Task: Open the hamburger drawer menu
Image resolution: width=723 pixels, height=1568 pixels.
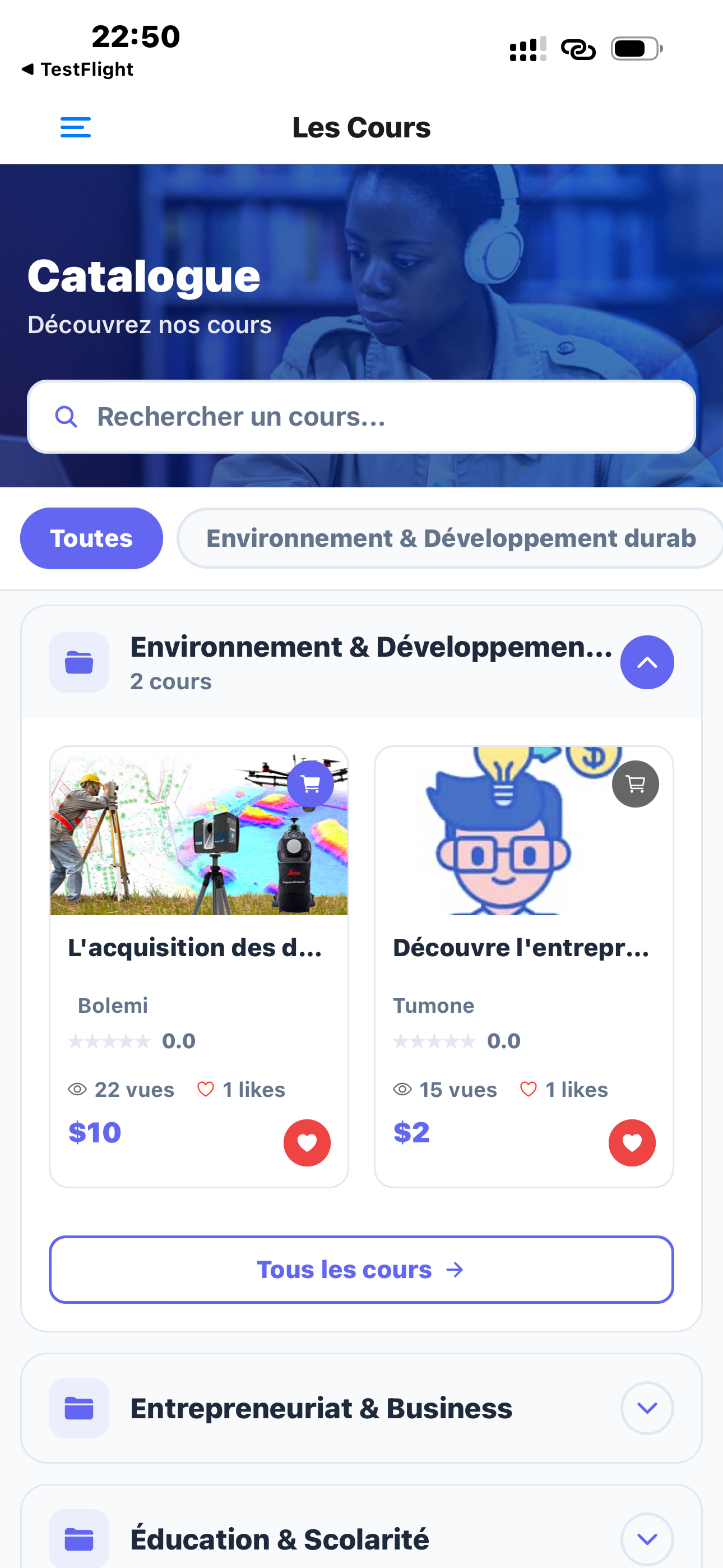Action: (x=76, y=127)
